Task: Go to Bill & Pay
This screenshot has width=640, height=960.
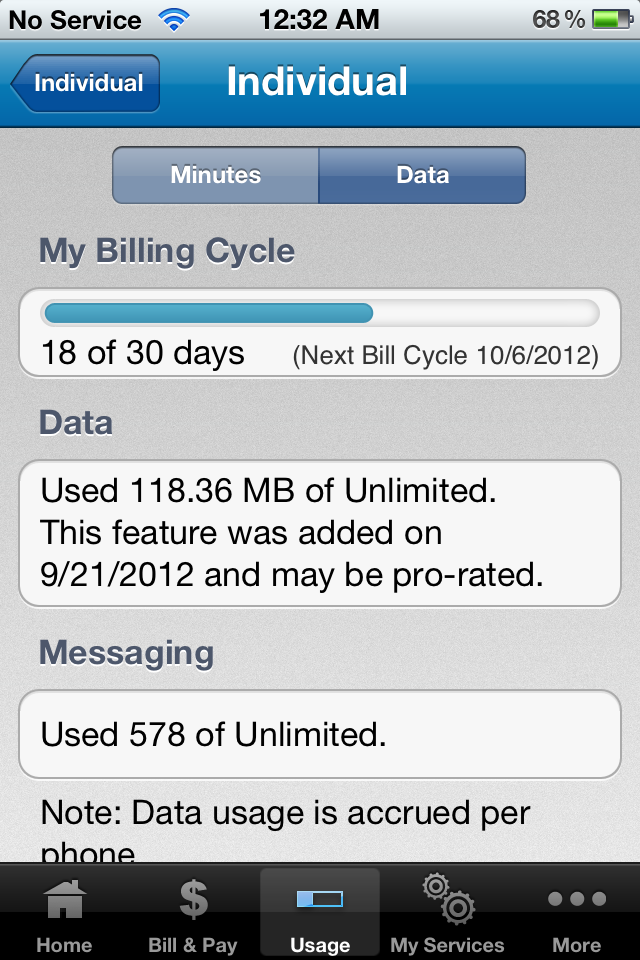Action: pyautogui.click(x=192, y=913)
